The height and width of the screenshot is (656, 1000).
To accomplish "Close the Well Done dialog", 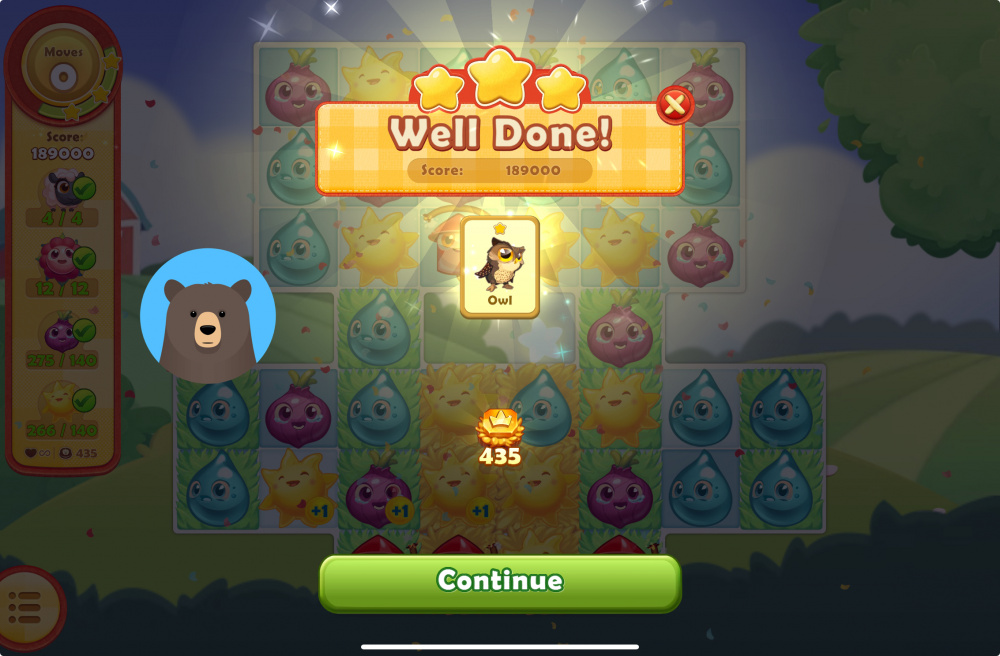I will pyautogui.click(x=675, y=104).
